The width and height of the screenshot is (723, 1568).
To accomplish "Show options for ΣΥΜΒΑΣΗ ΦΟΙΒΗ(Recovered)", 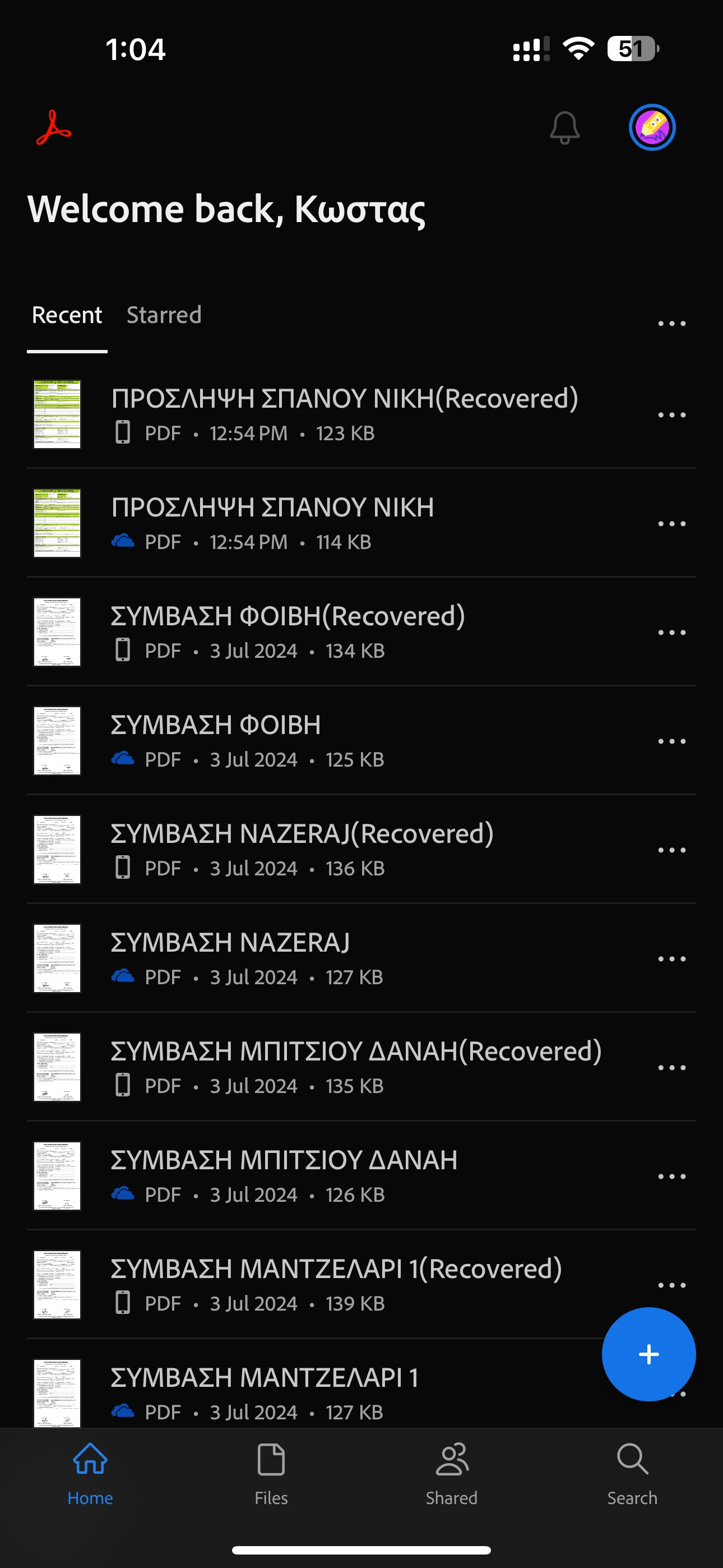I will [671, 633].
